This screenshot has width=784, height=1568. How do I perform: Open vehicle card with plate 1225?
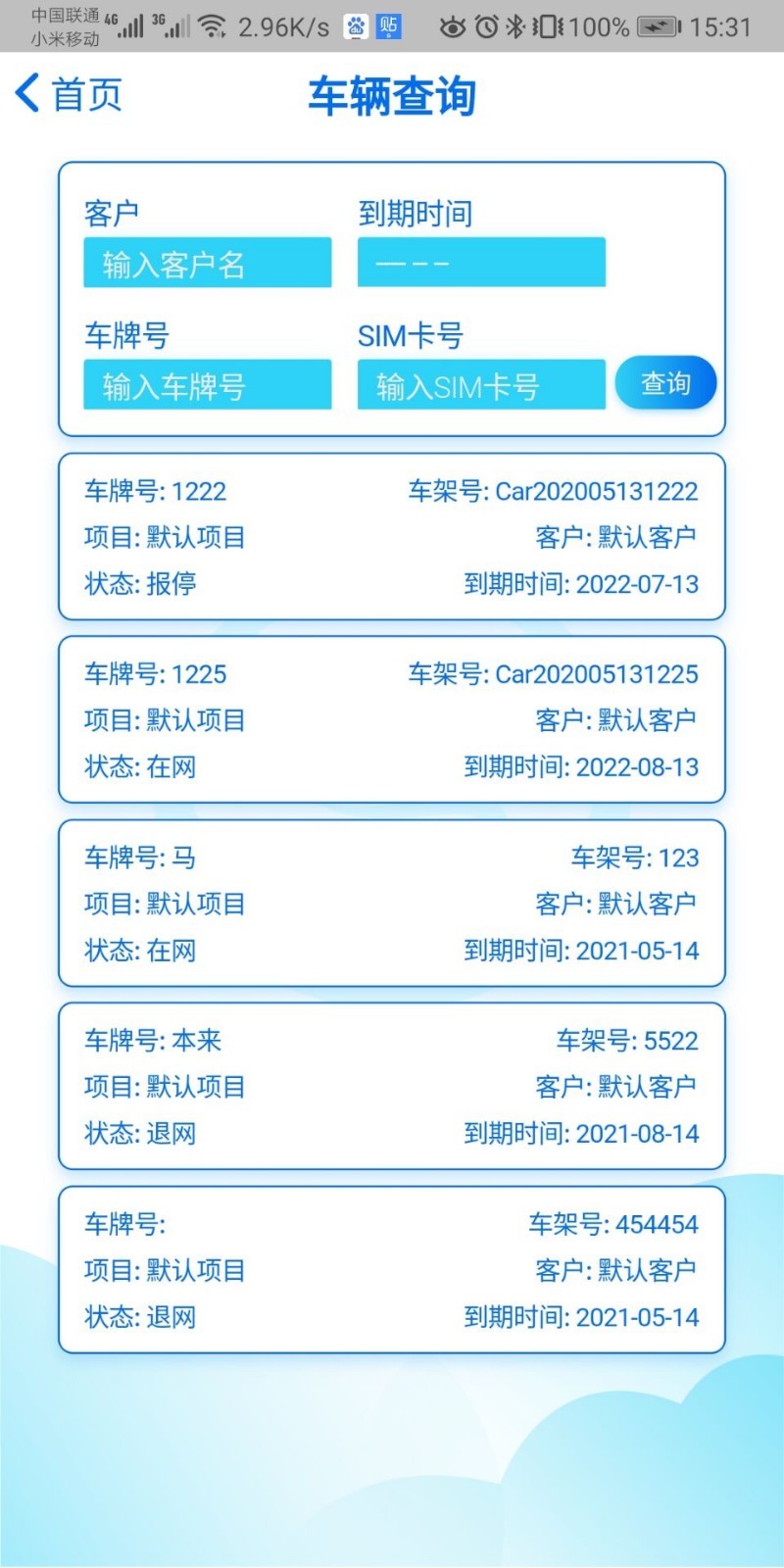[x=392, y=720]
